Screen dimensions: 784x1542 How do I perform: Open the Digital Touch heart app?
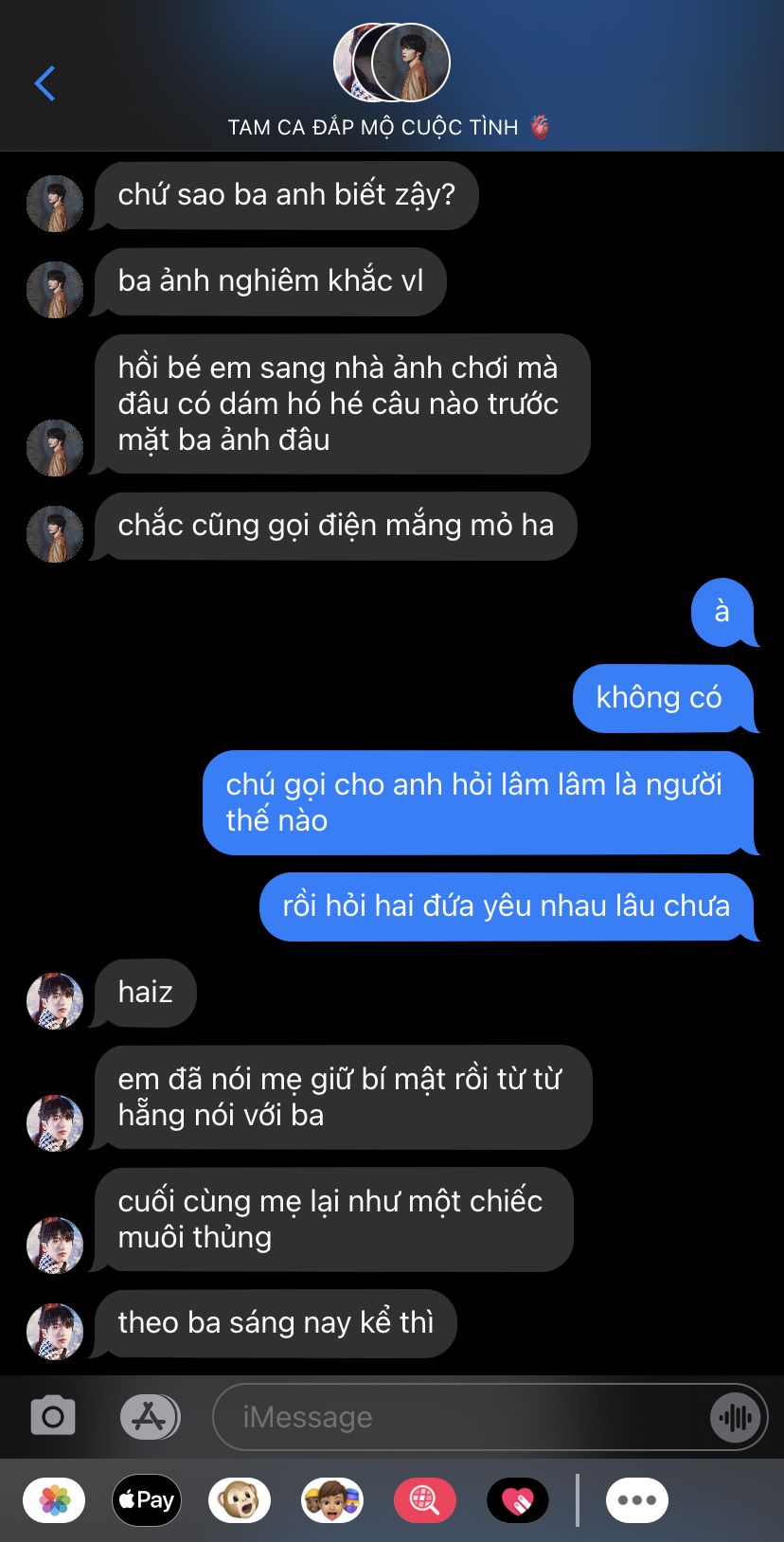(518, 1500)
